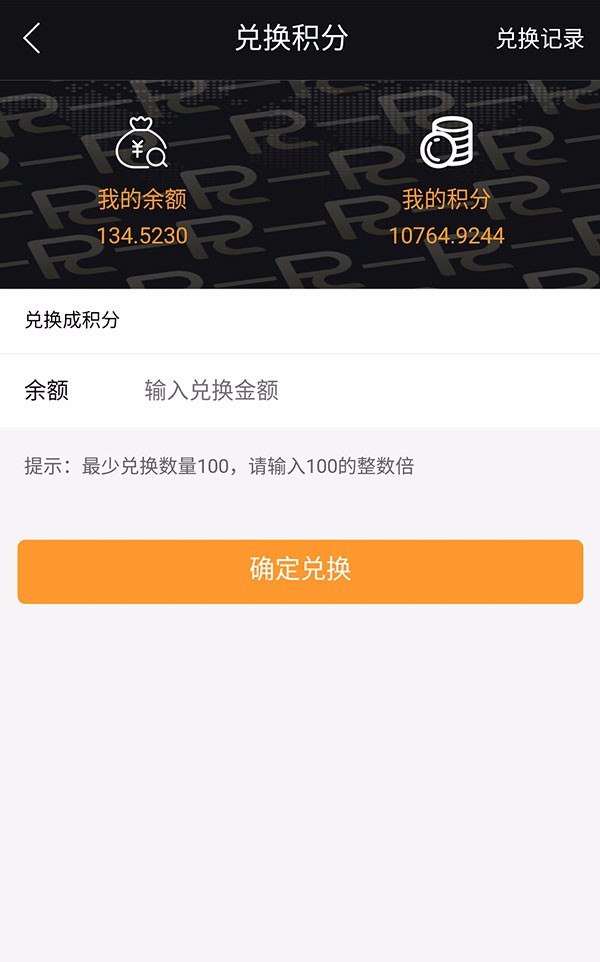The width and height of the screenshot is (600, 962).
Task: Go back using the top-left arrow
Action: point(32,39)
